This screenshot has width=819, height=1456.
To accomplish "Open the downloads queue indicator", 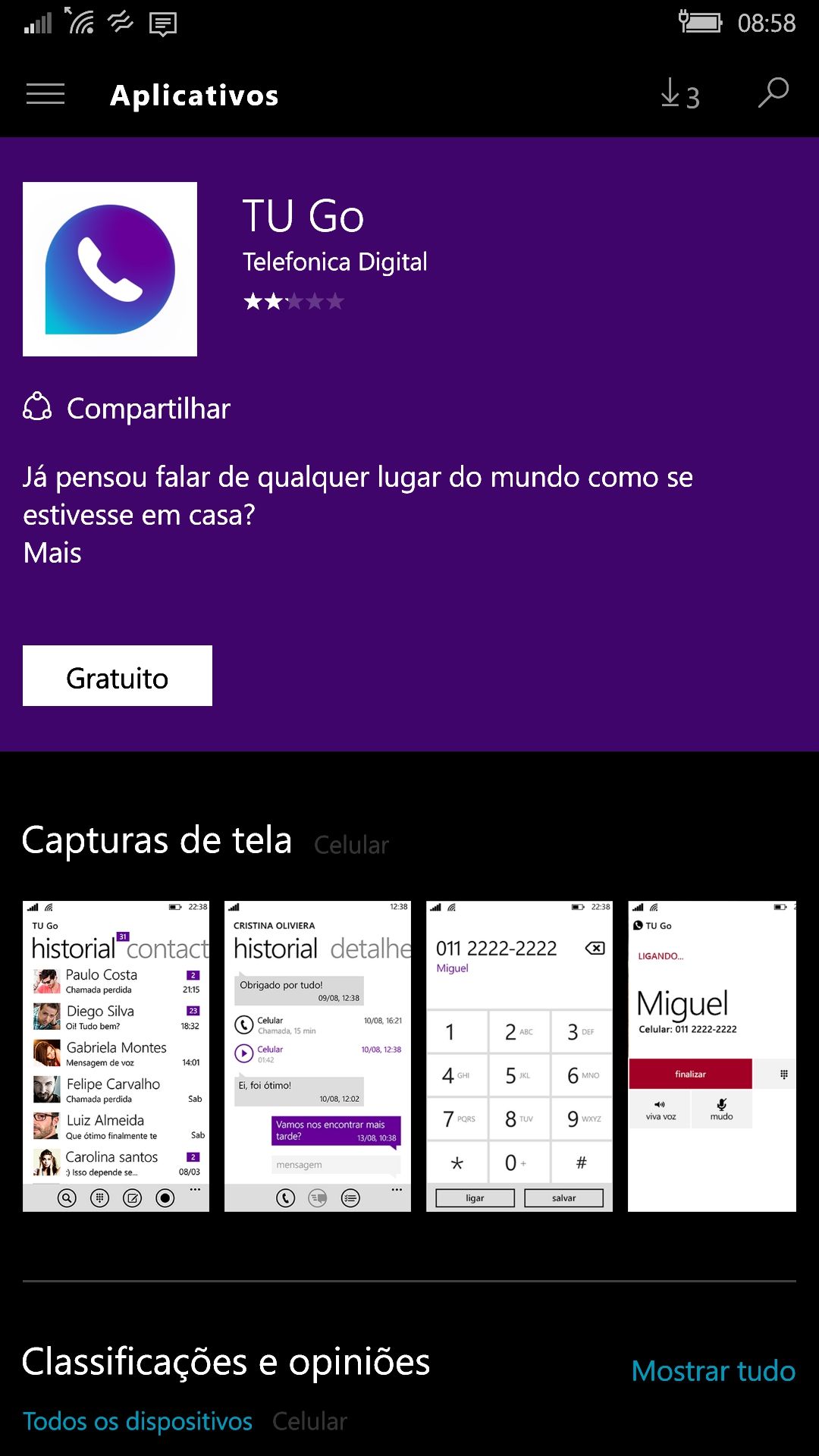I will tap(679, 95).
